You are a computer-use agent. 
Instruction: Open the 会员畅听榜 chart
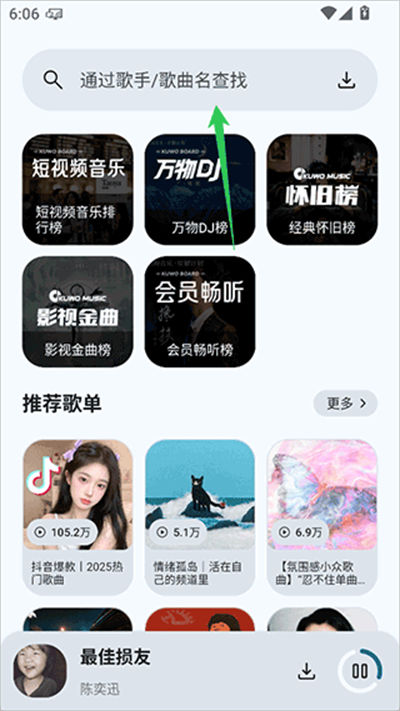tap(200, 312)
